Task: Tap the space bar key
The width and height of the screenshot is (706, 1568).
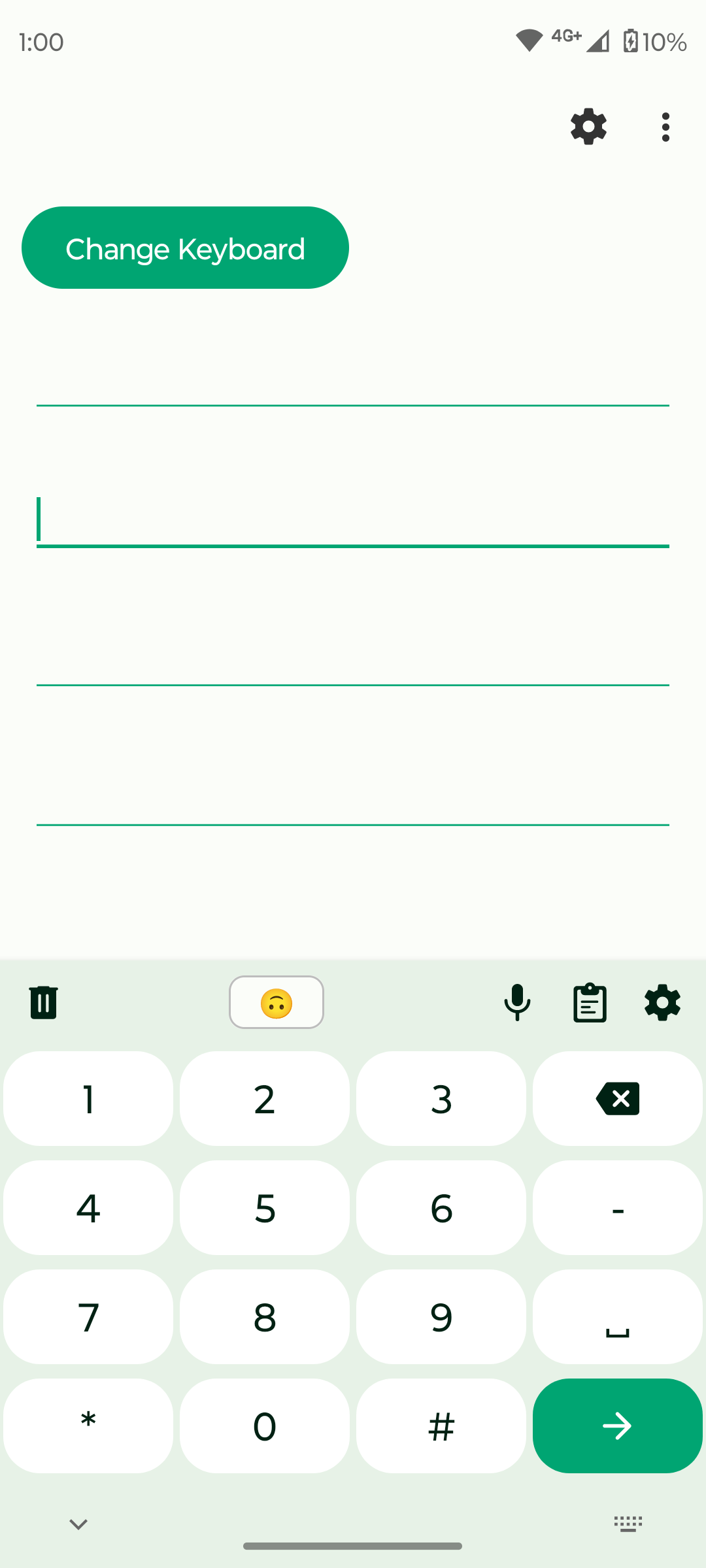Action: [617, 1317]
